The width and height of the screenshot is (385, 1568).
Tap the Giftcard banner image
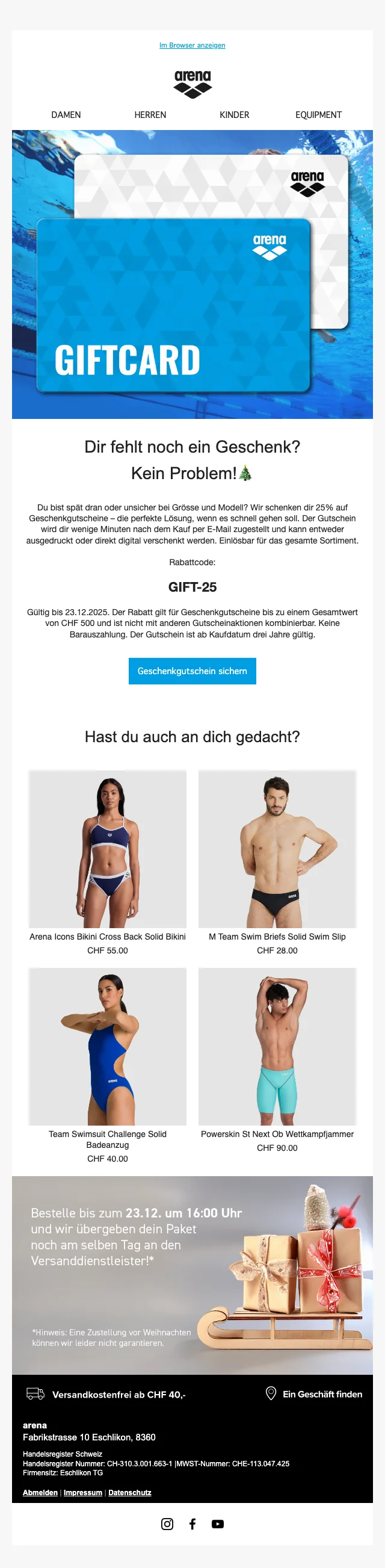192,274
